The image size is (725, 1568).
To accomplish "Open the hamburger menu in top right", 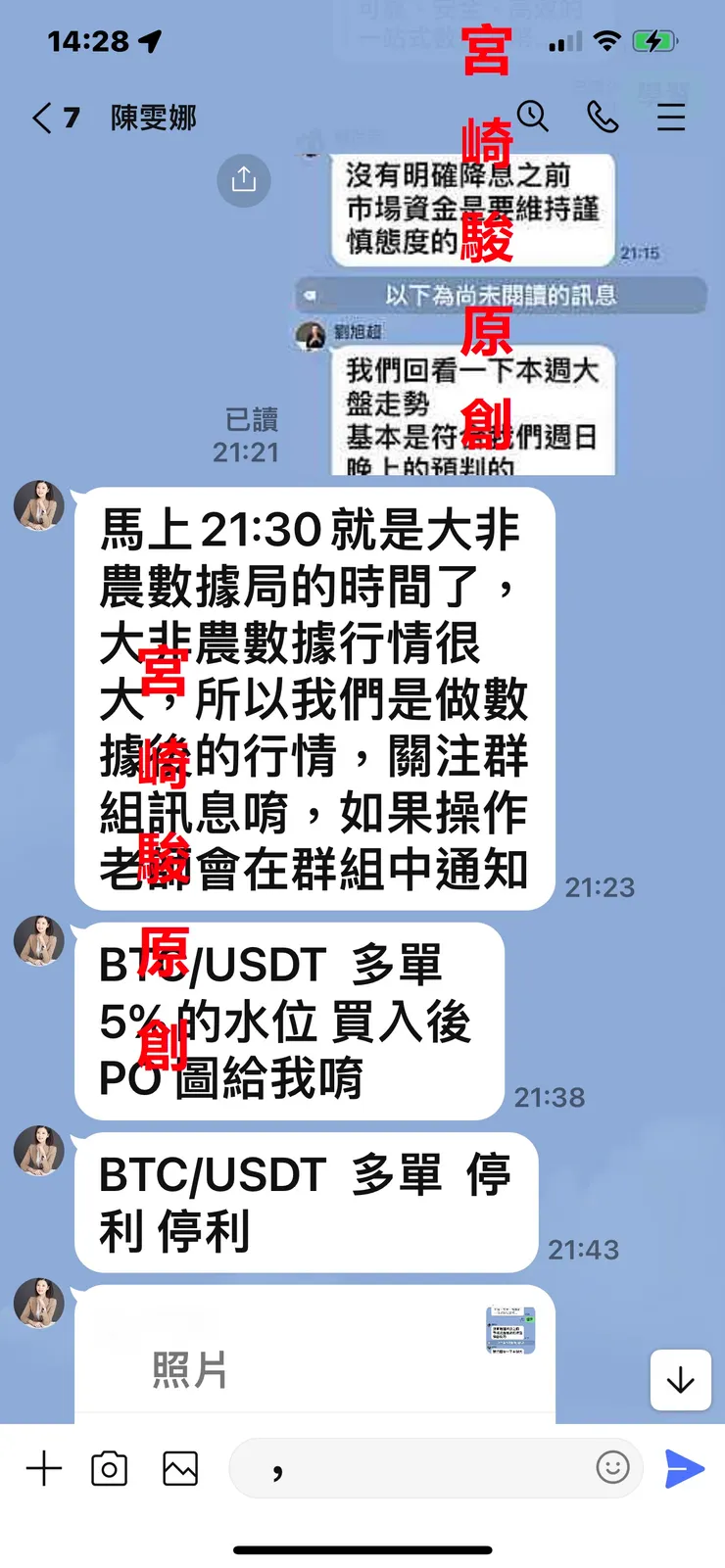I will 670,118.
